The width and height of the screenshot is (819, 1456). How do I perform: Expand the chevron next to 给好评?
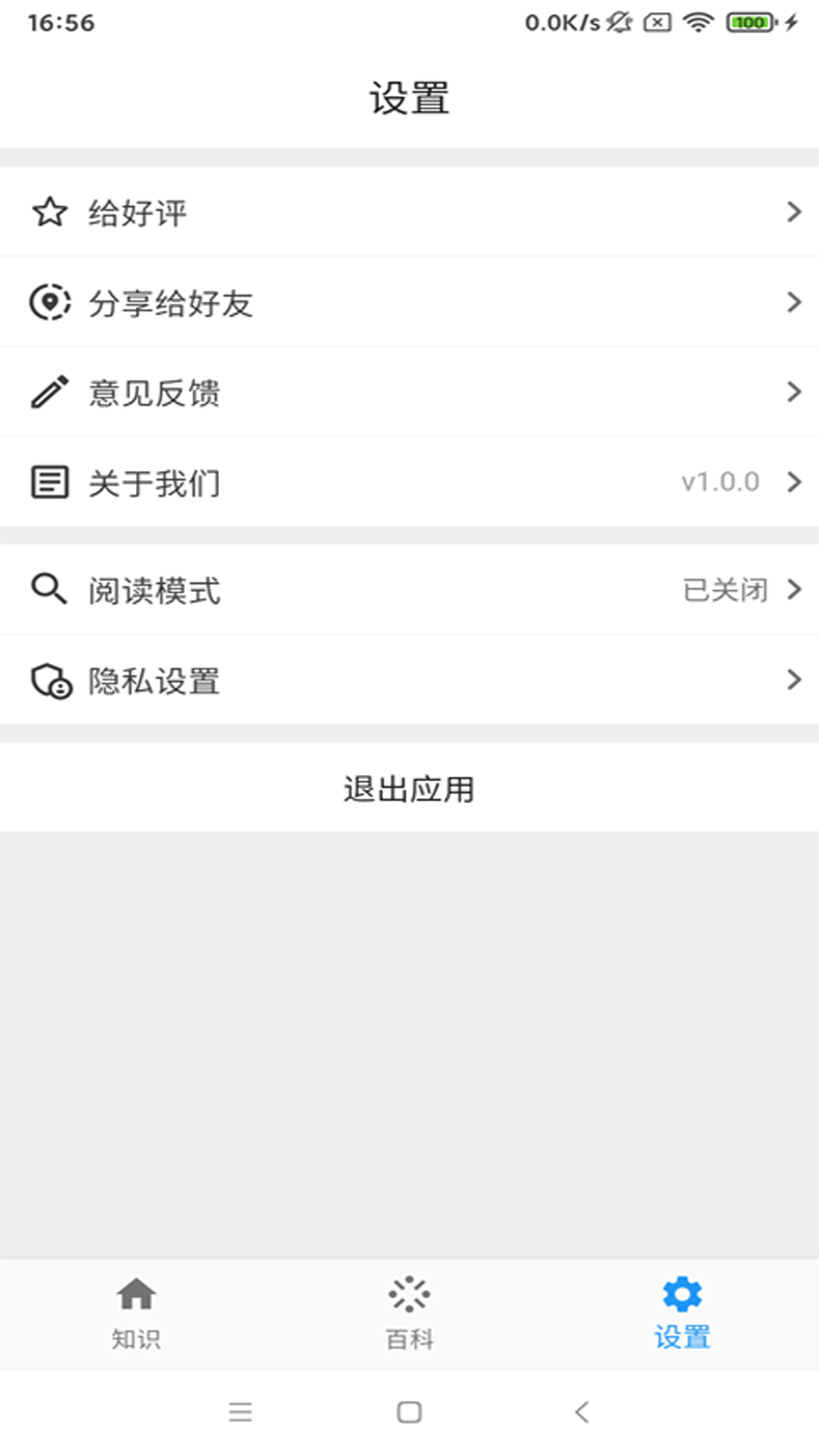(x=794, y=212)
